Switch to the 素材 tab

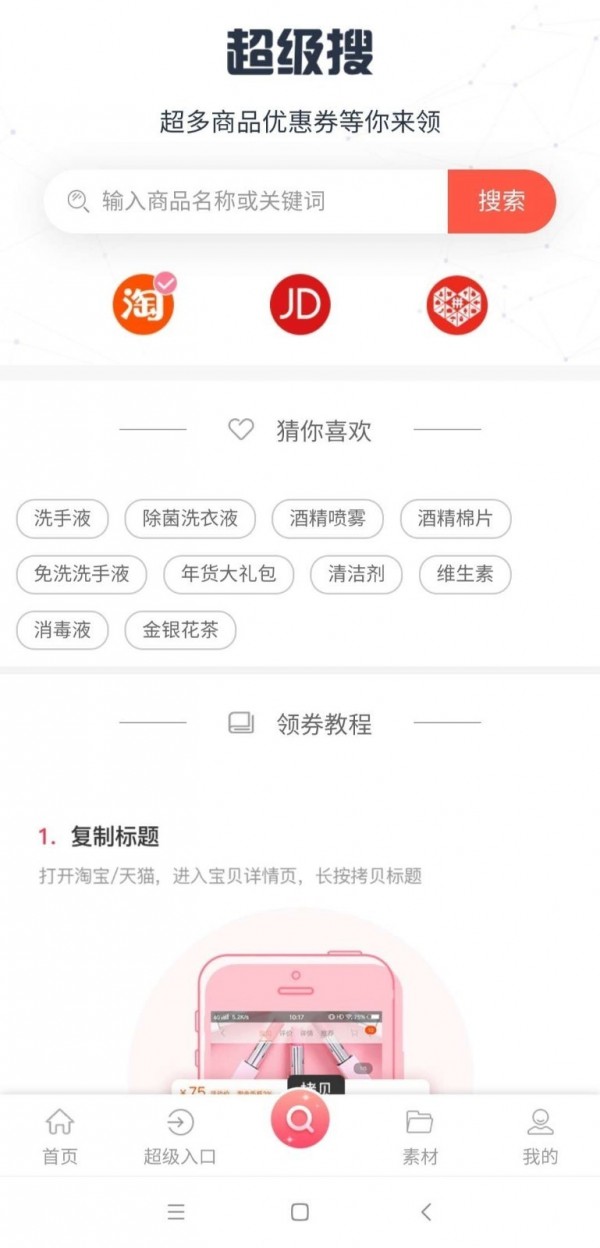pos(420,1137)
